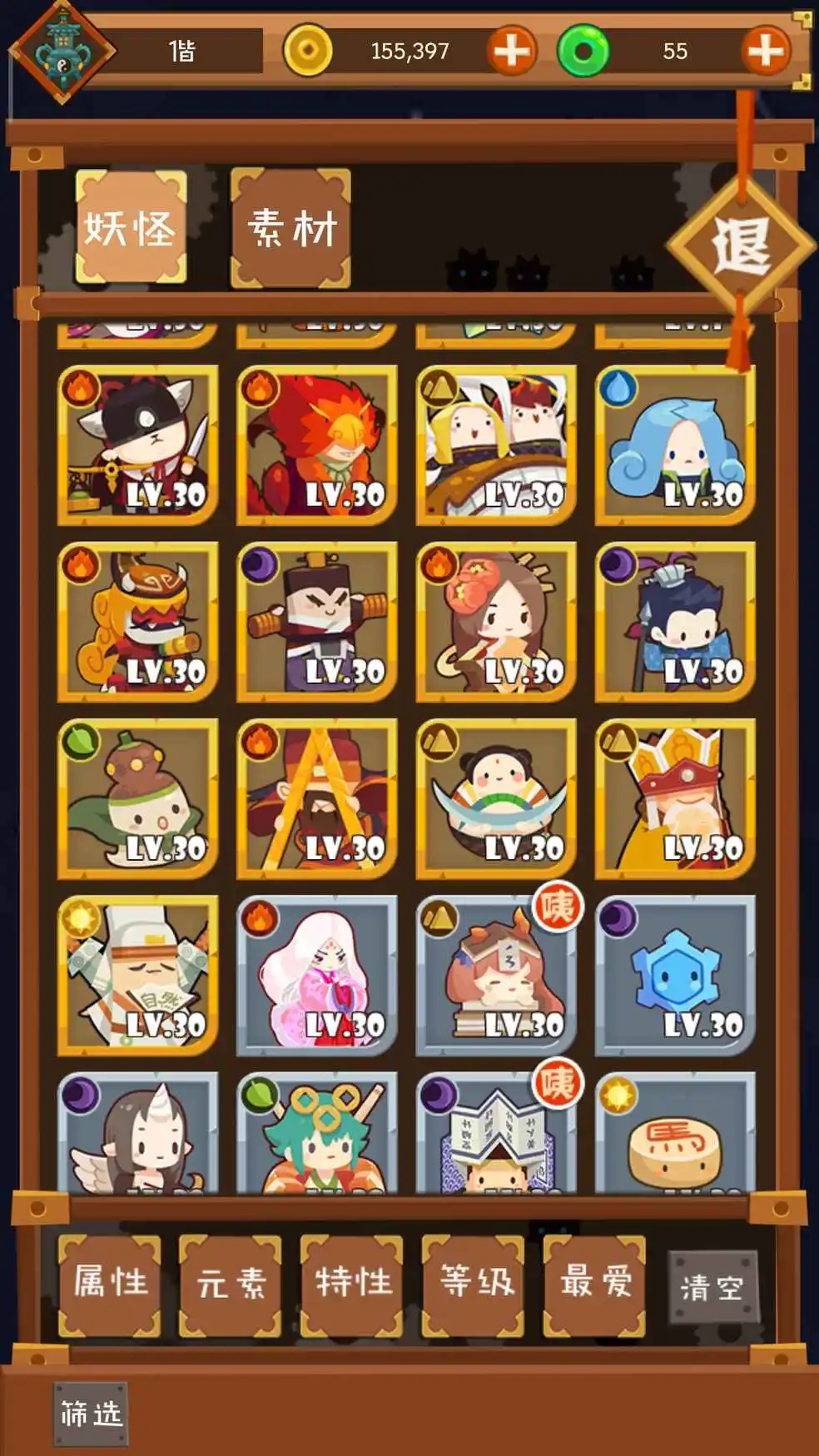Select the red fire bird monster card
Screen dimensions: 819x1456
[x=317, y=445]
